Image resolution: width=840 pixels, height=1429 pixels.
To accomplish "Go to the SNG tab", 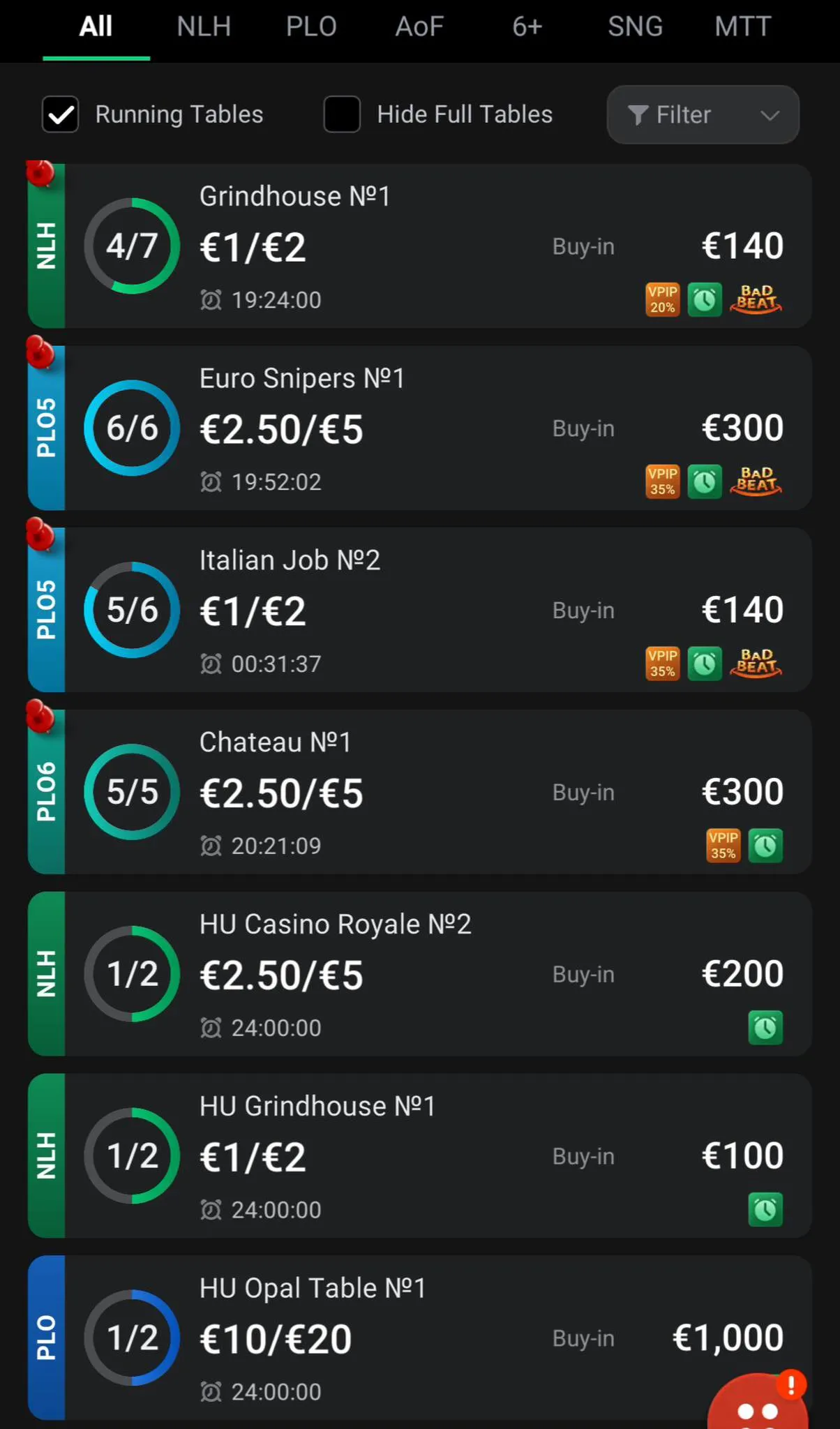I will pyautogui.click(x=635, y=27).
